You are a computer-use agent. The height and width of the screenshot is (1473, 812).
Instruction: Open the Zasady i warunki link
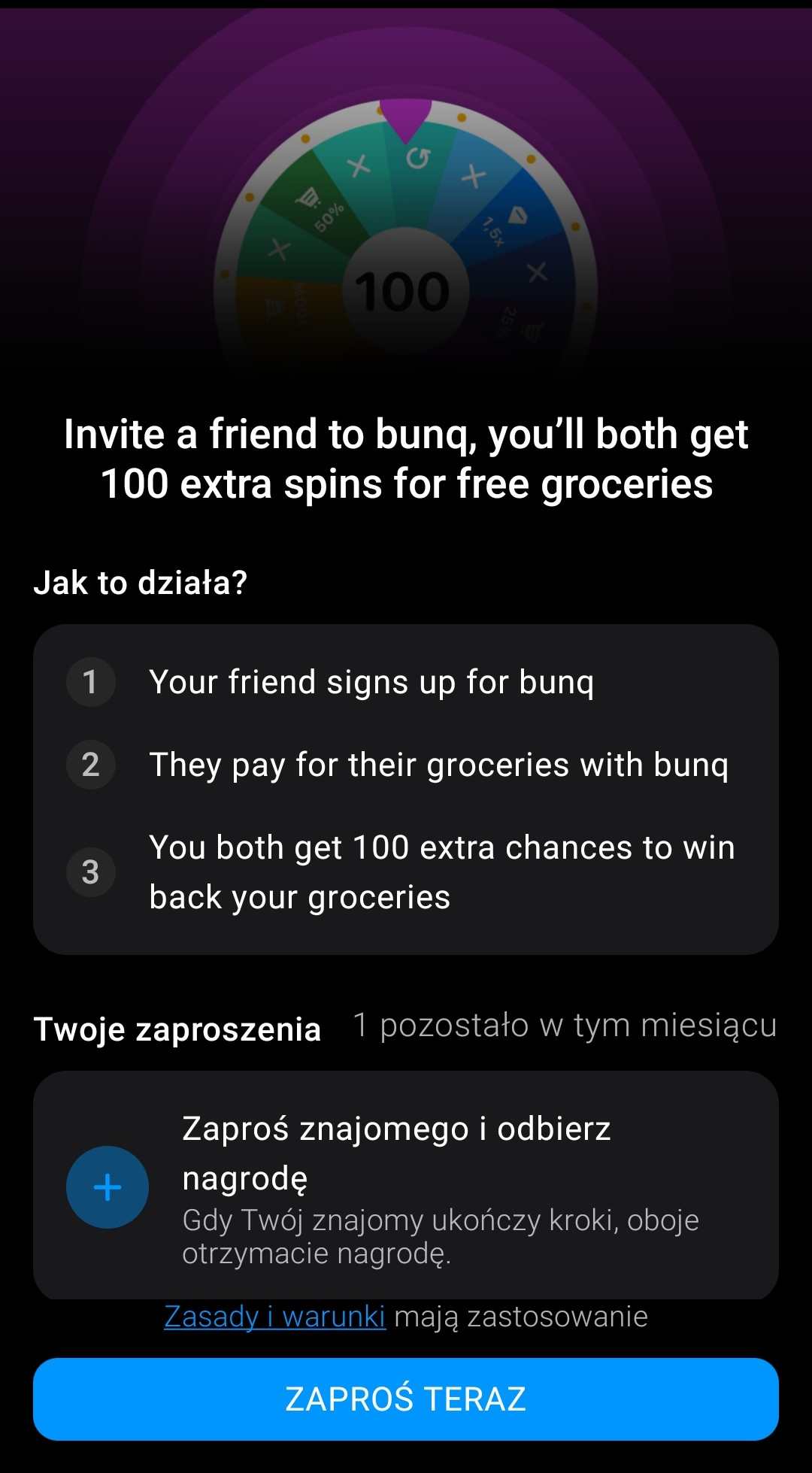274,1317
